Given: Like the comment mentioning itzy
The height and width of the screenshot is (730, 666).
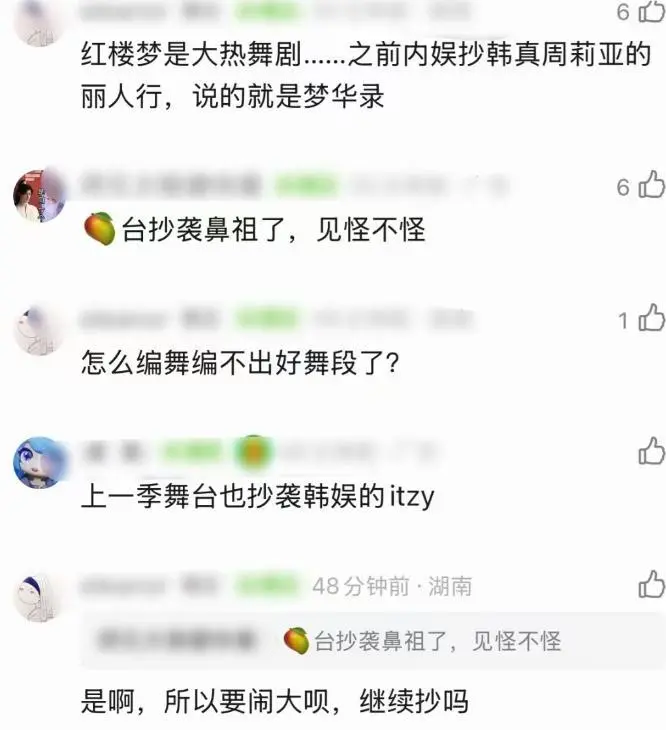Looking at the screenshot, I should pyautogui.click(x=651, y=451).
